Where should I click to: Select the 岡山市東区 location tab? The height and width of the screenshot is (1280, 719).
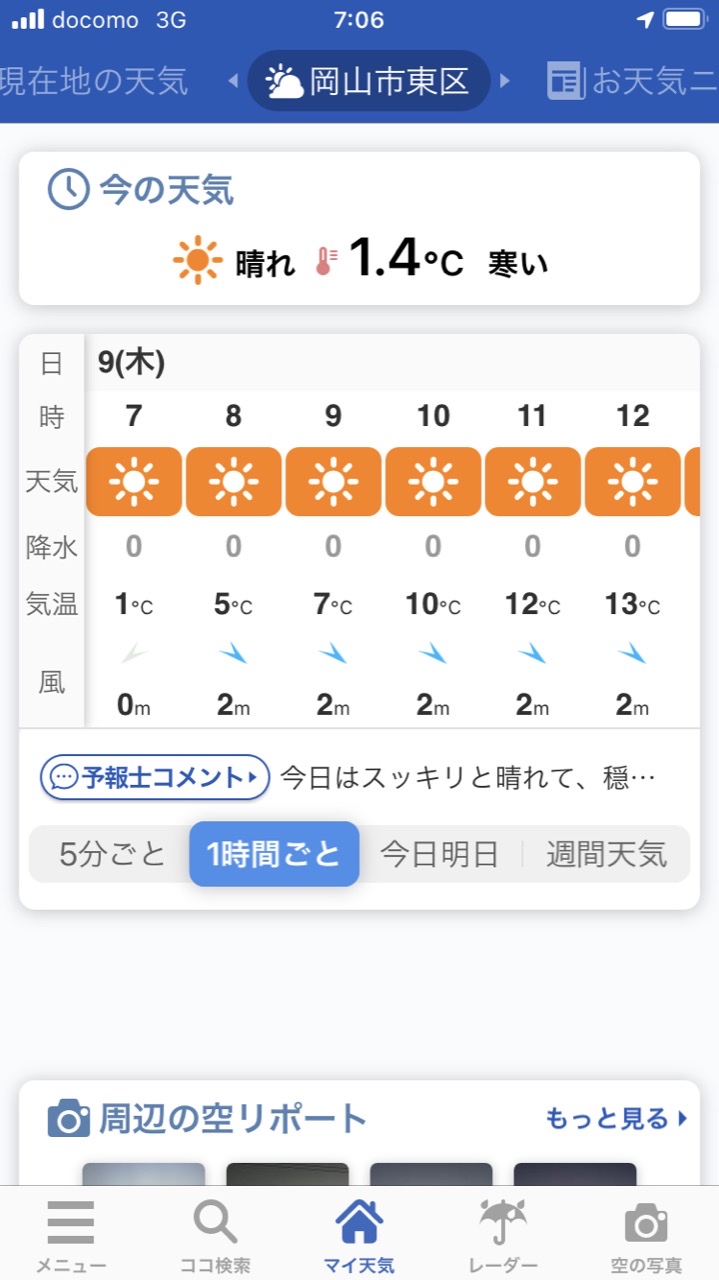coord(369,81)
